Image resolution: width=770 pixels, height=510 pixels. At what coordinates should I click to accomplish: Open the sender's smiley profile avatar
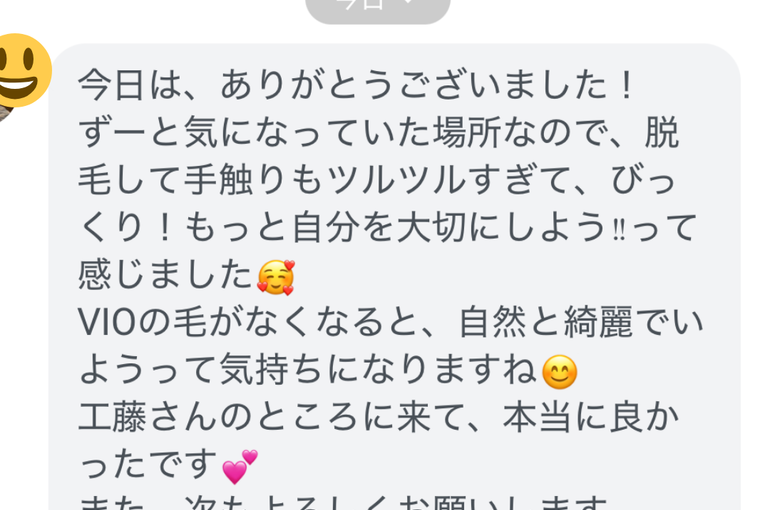point(22,72)
